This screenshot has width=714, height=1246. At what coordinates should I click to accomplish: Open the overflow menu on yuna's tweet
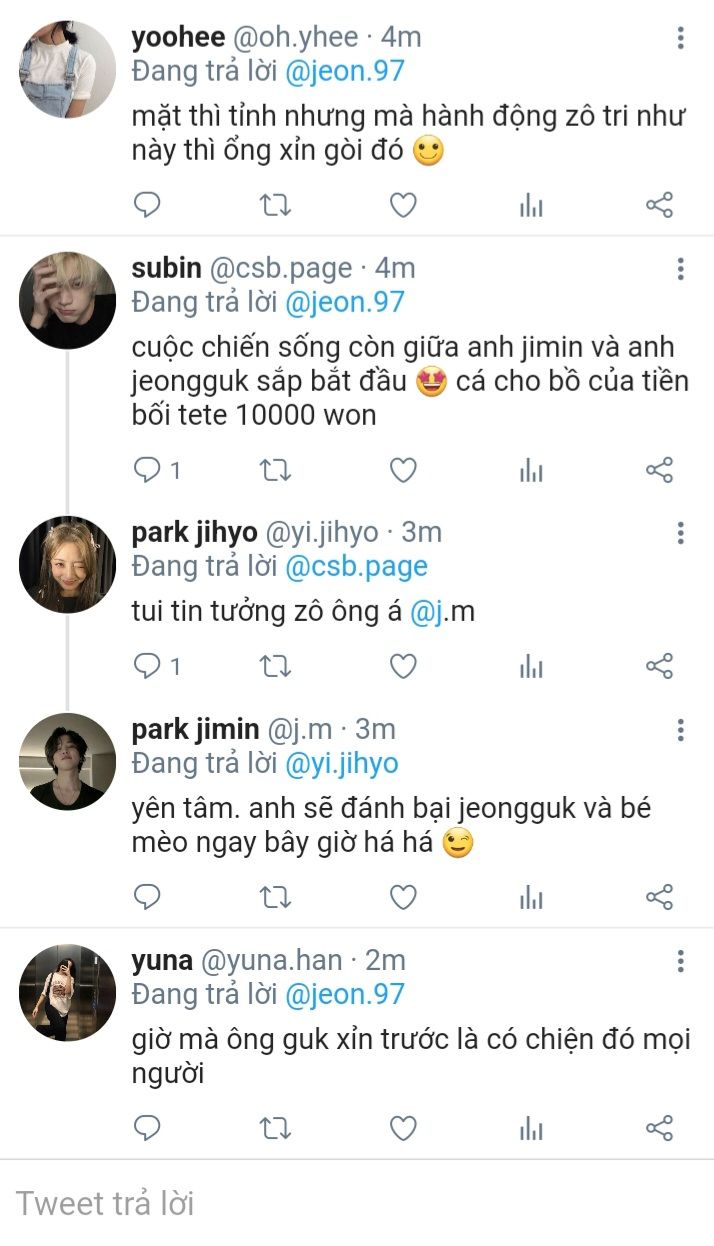click(681, 961)
